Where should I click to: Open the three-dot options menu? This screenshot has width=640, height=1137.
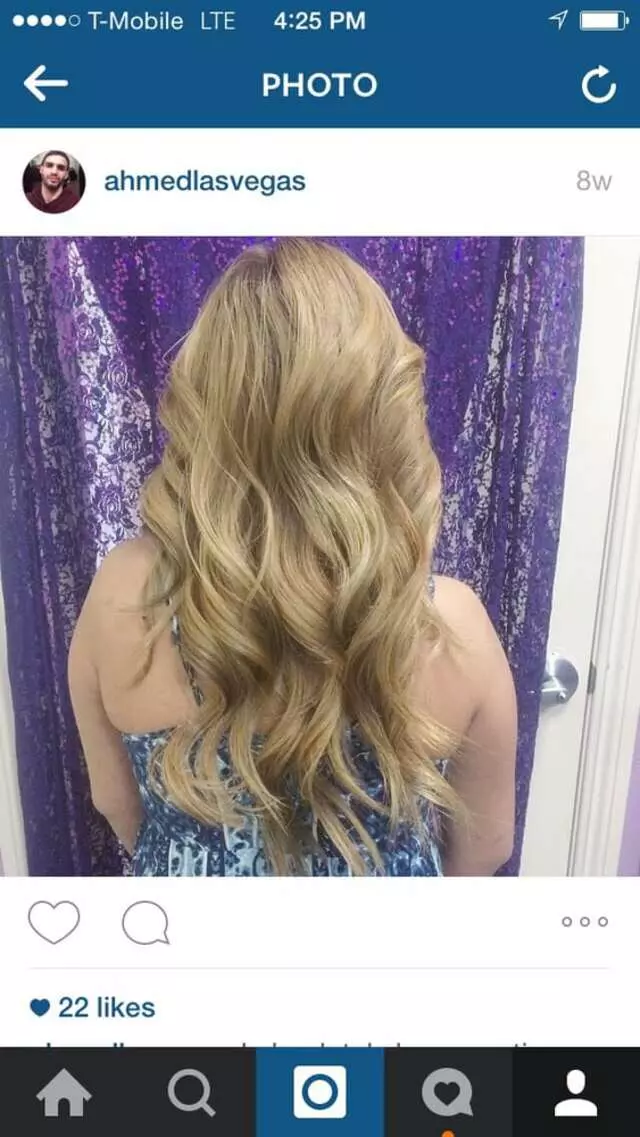[x=584, y=922]
